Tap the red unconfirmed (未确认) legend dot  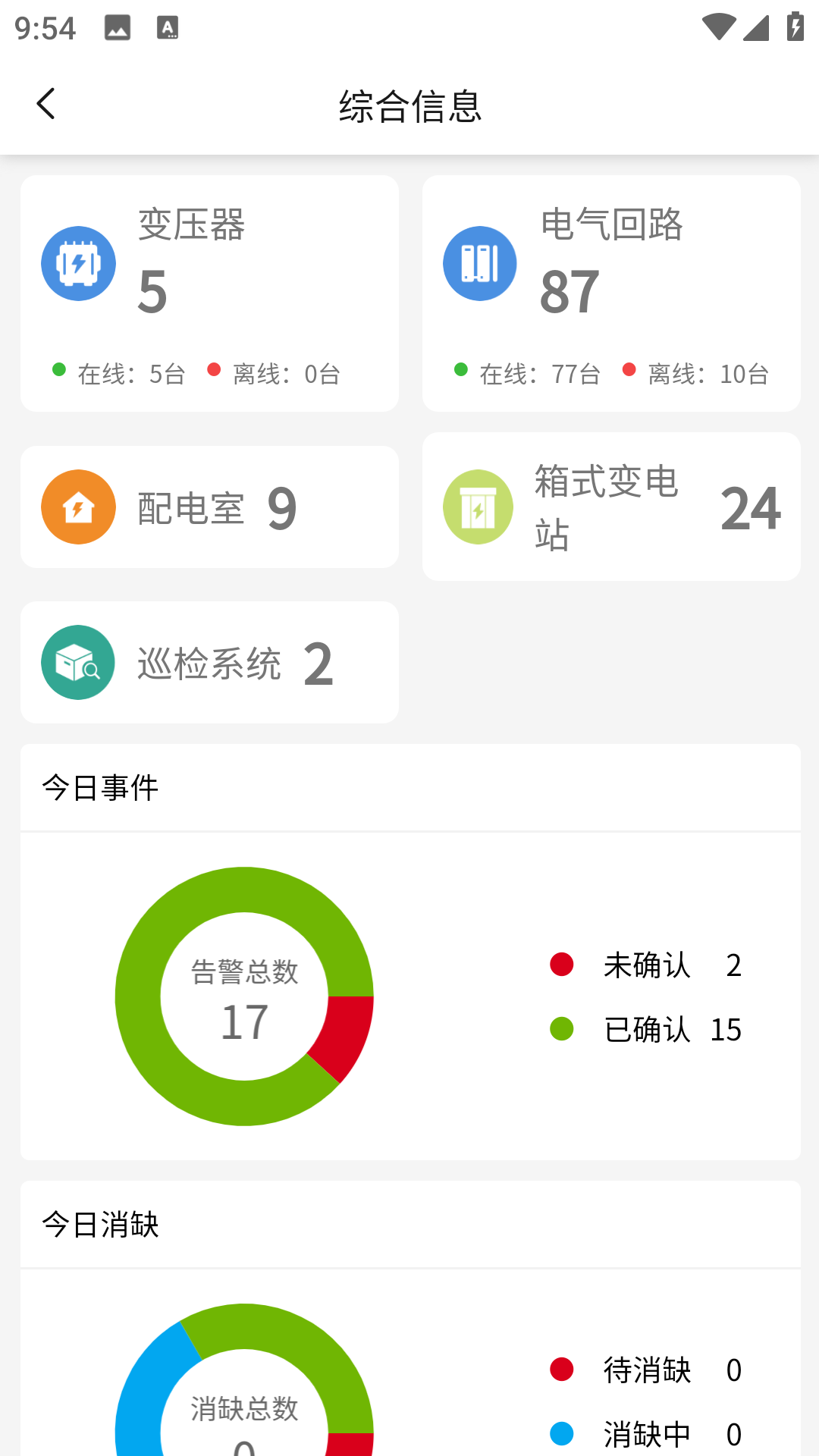tap(561, 965)
